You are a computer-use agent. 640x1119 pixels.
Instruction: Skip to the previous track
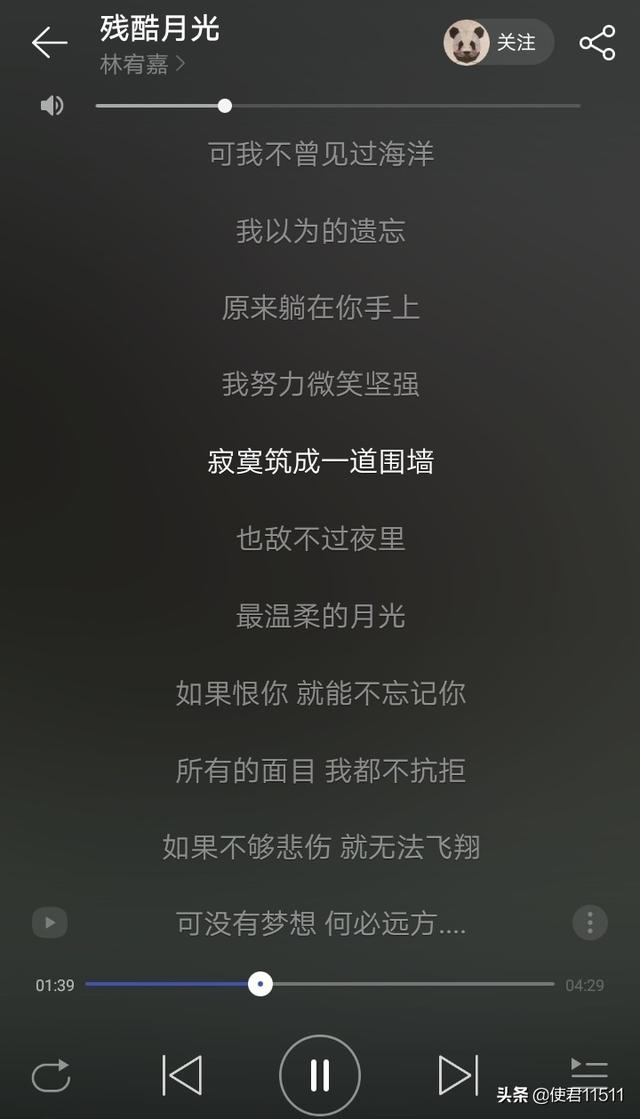(x=182, y=1075)
